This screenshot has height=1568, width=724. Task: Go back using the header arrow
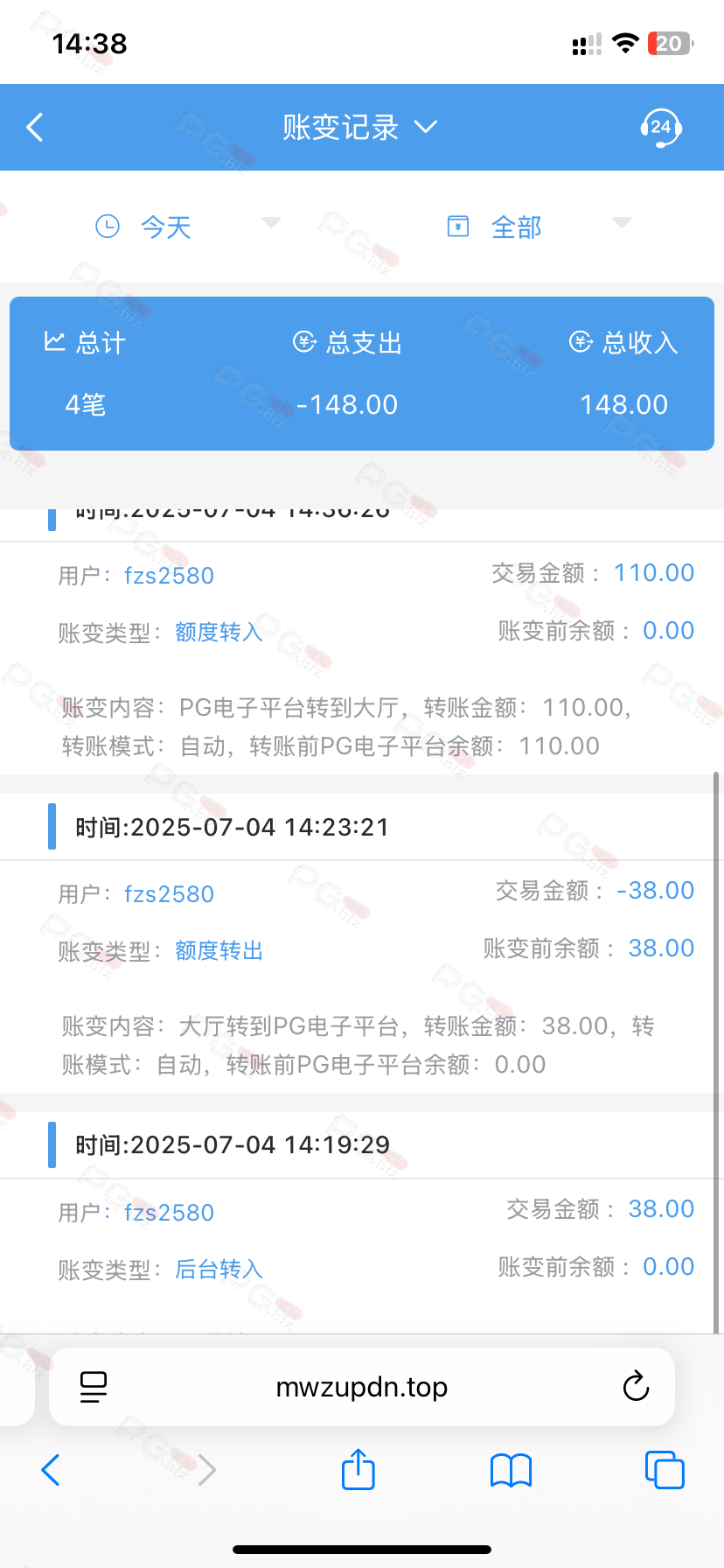(35, 128)
